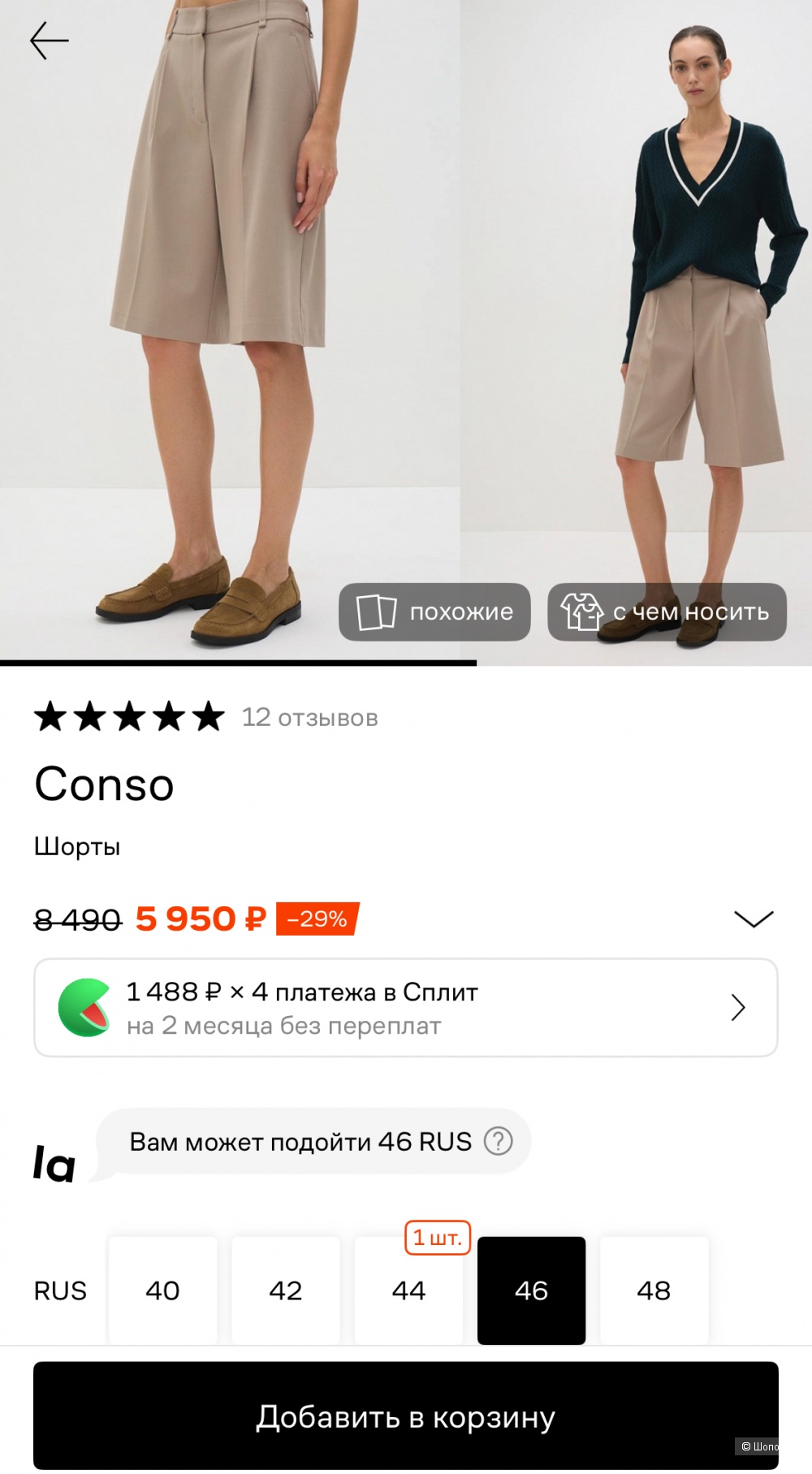Choose size 44
This screenshot has width=812, height=1474.
tap(408, 1290)
